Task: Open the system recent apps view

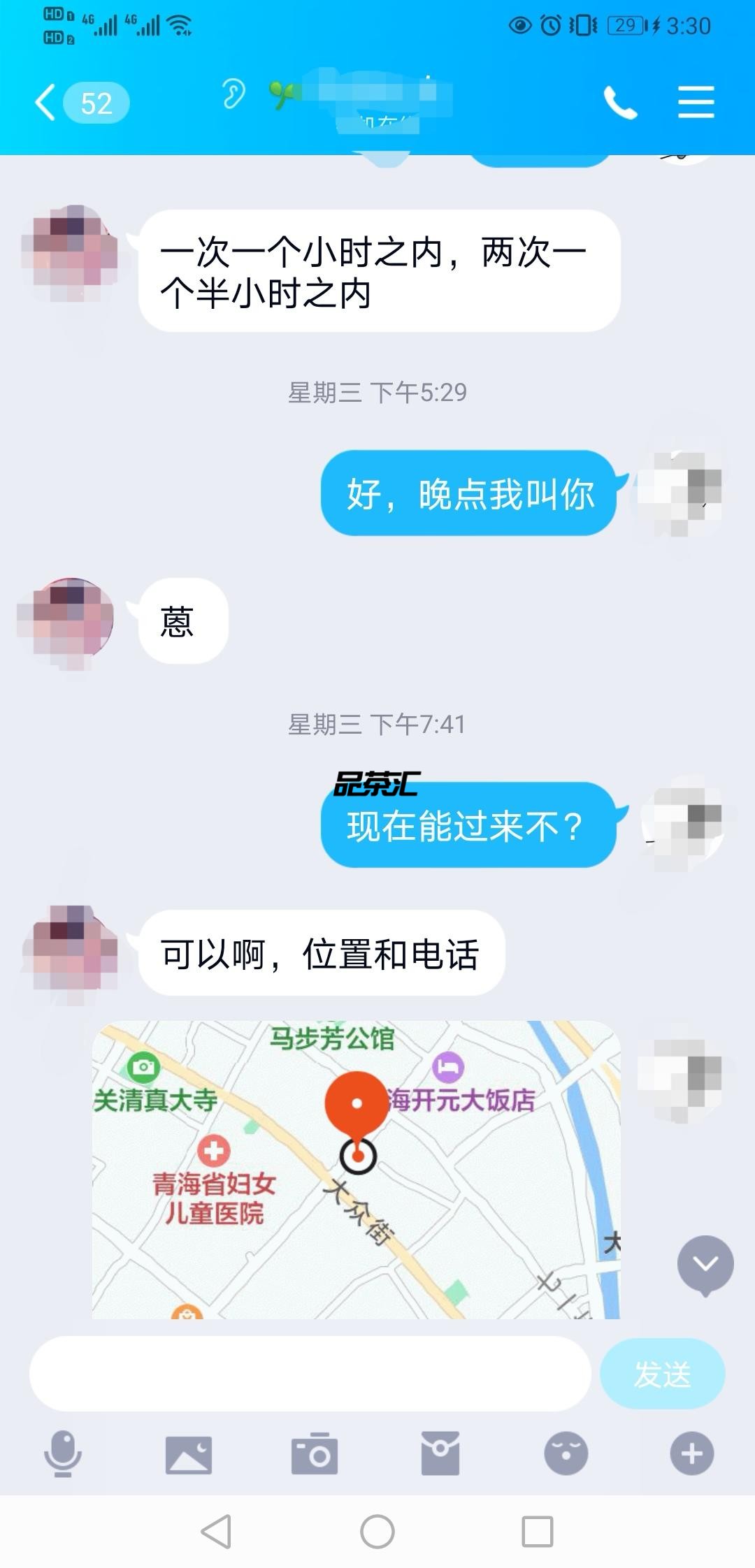Action: coord(538,1532)
